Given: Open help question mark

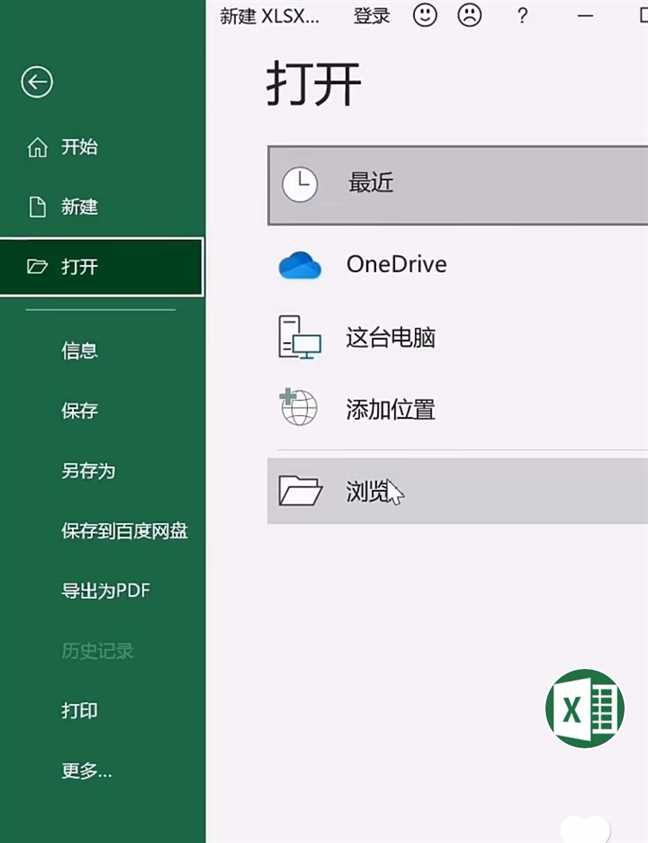Looking at the screenshot, I should tap(522, 16).
